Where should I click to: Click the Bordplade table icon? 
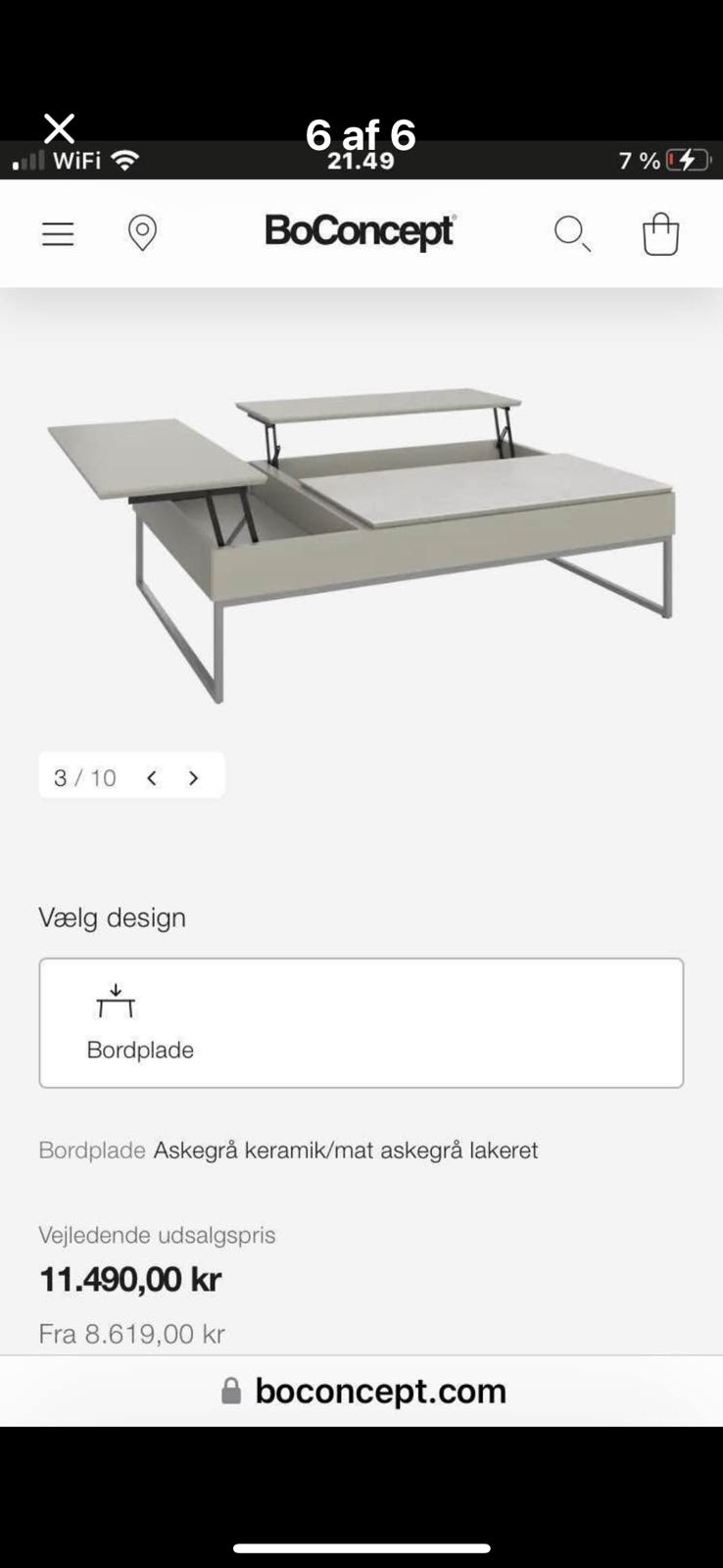[117, 1002]
